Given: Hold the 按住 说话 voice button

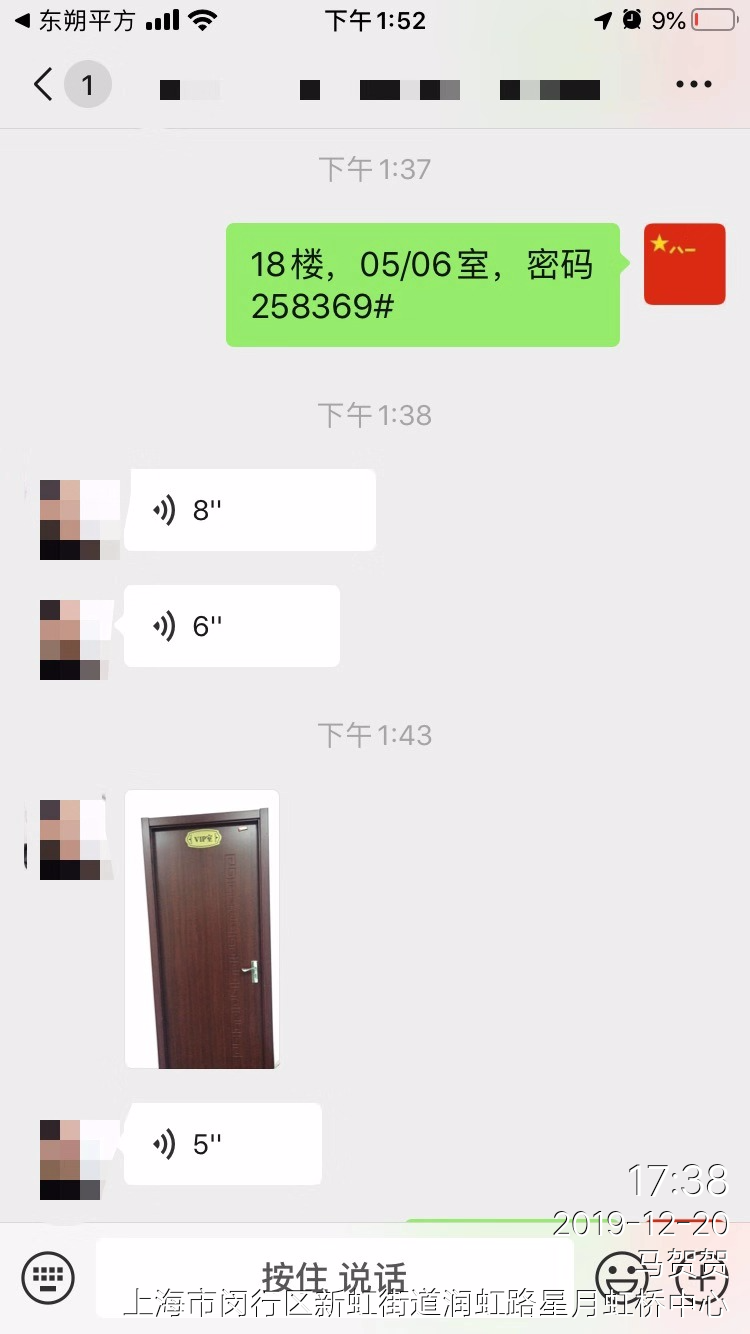Looking at the screenshot, I should click(335, 1277).
